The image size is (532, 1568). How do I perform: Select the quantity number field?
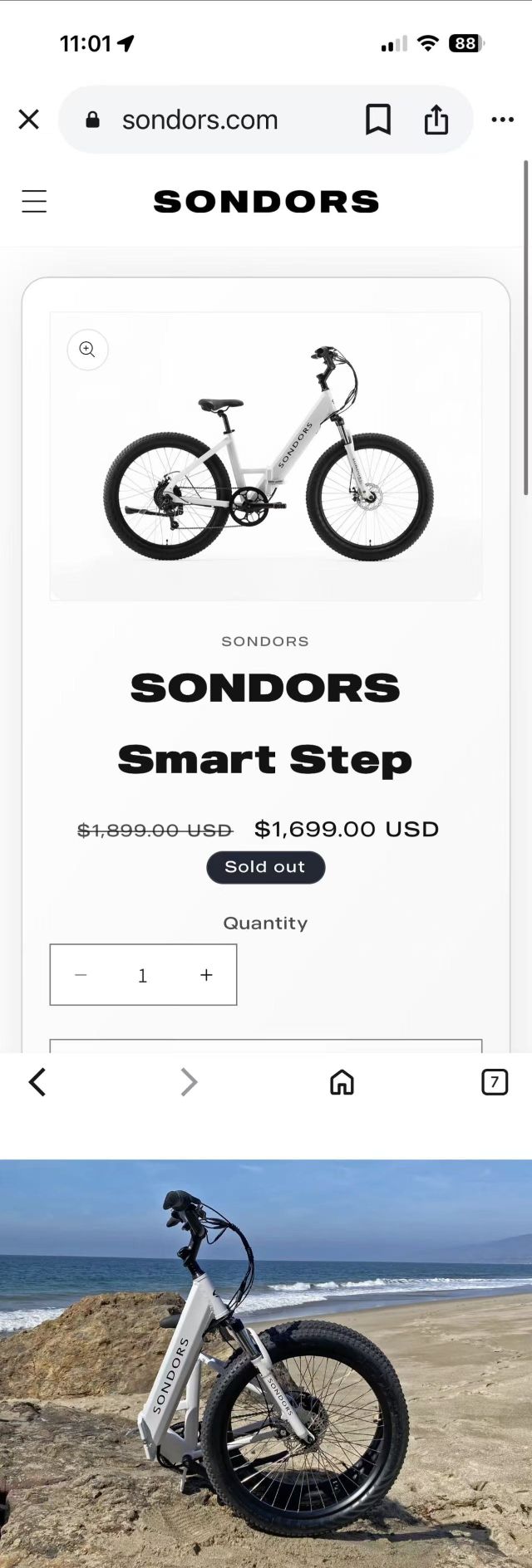point(143,975)
